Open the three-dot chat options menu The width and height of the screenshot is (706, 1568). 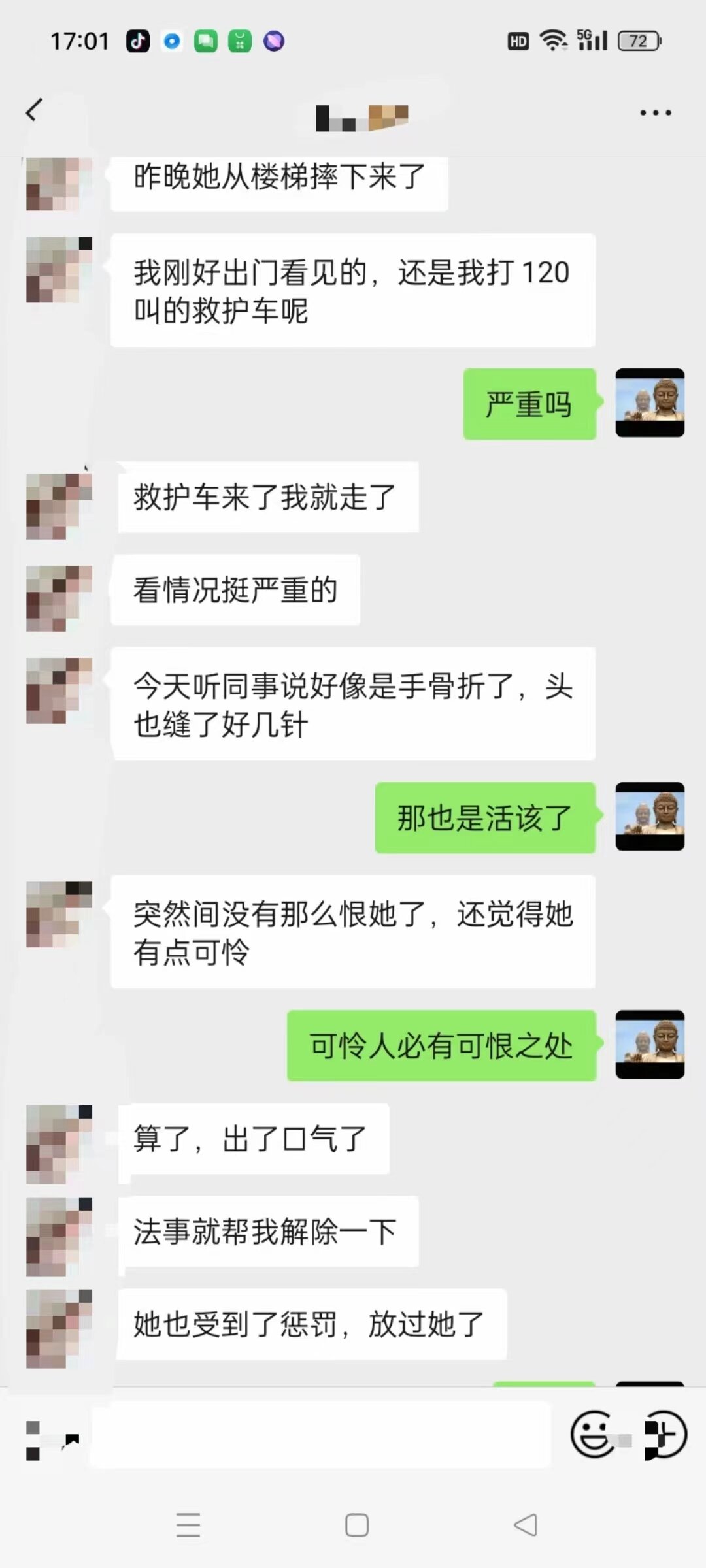coord(655,113)
